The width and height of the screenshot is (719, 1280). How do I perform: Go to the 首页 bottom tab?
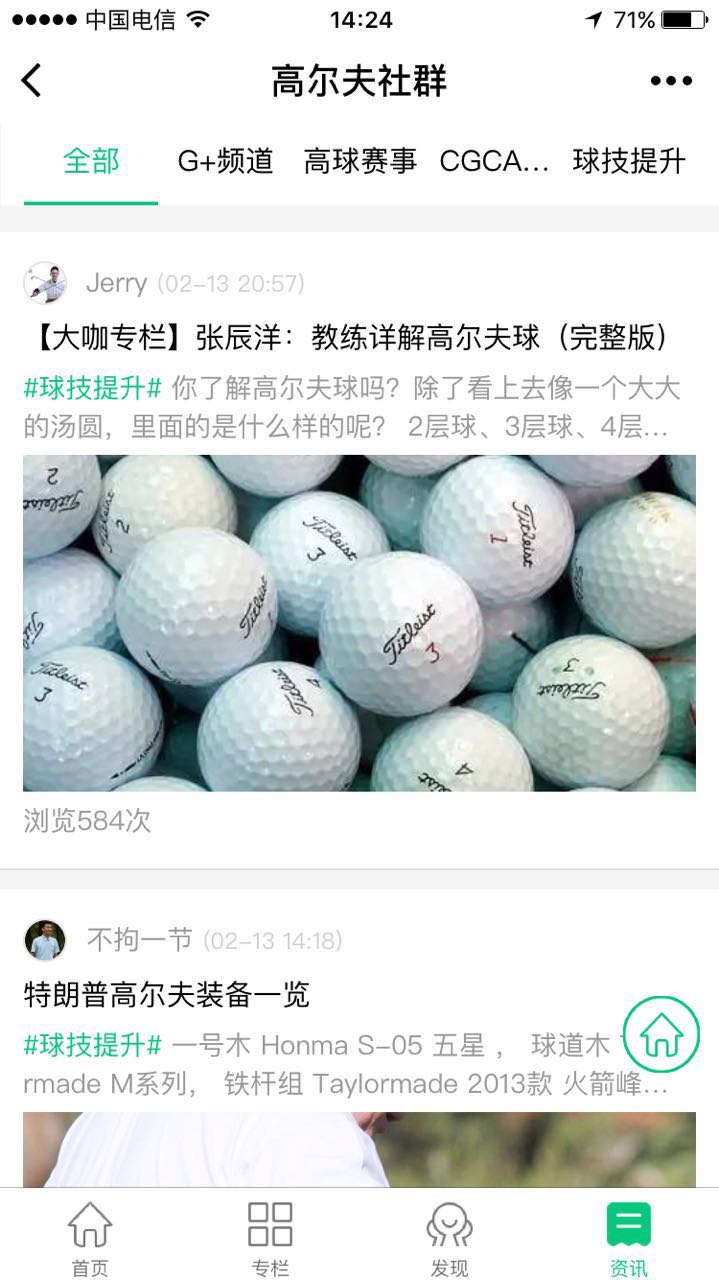click(x=90, y=1239)
